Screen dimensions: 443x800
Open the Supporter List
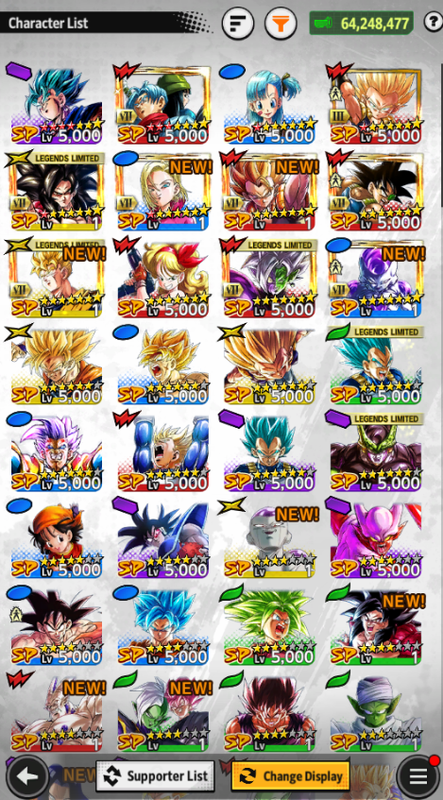(x=156, y=777)
